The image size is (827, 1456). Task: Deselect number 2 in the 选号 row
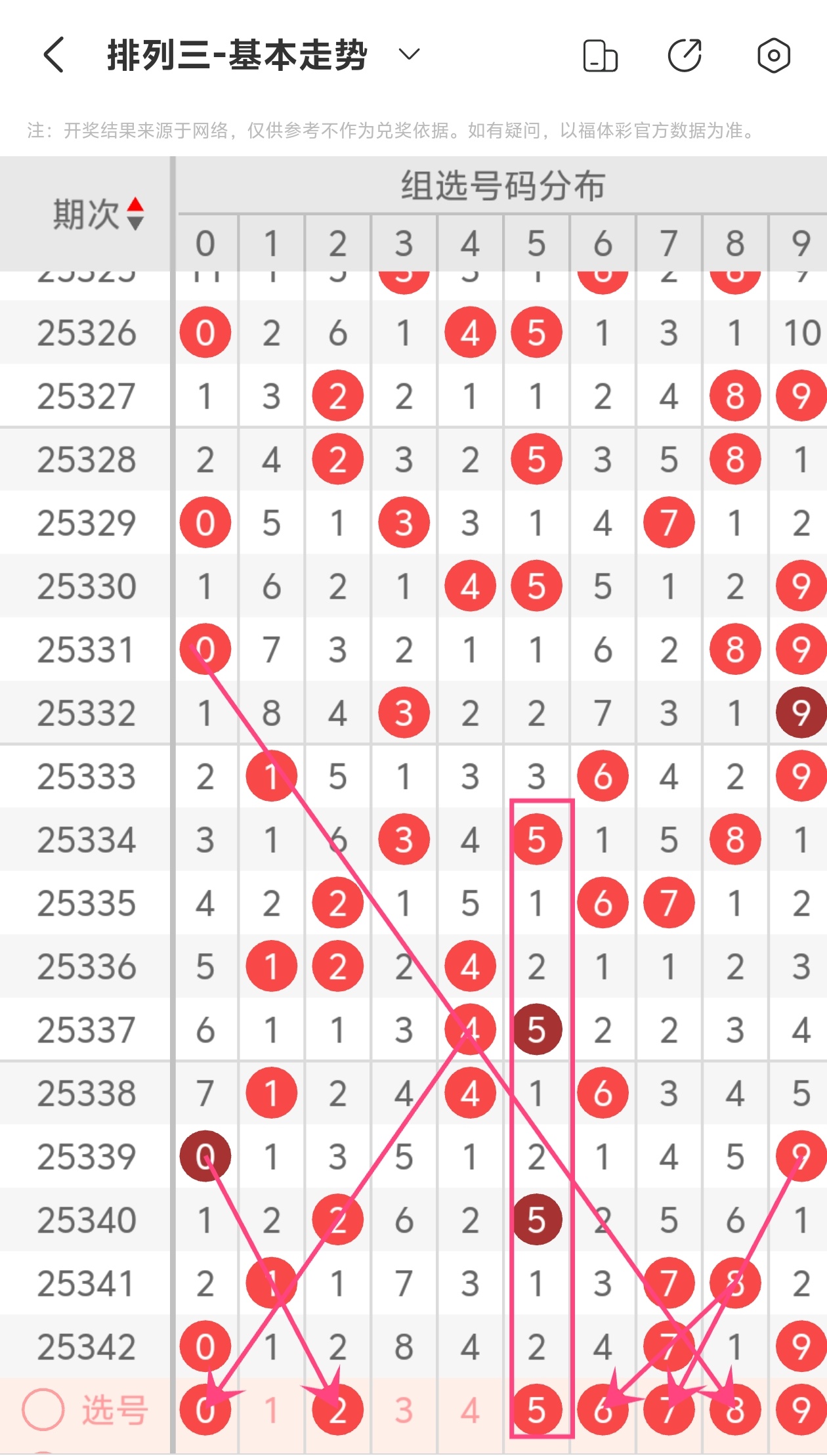tap(337, 1410)
